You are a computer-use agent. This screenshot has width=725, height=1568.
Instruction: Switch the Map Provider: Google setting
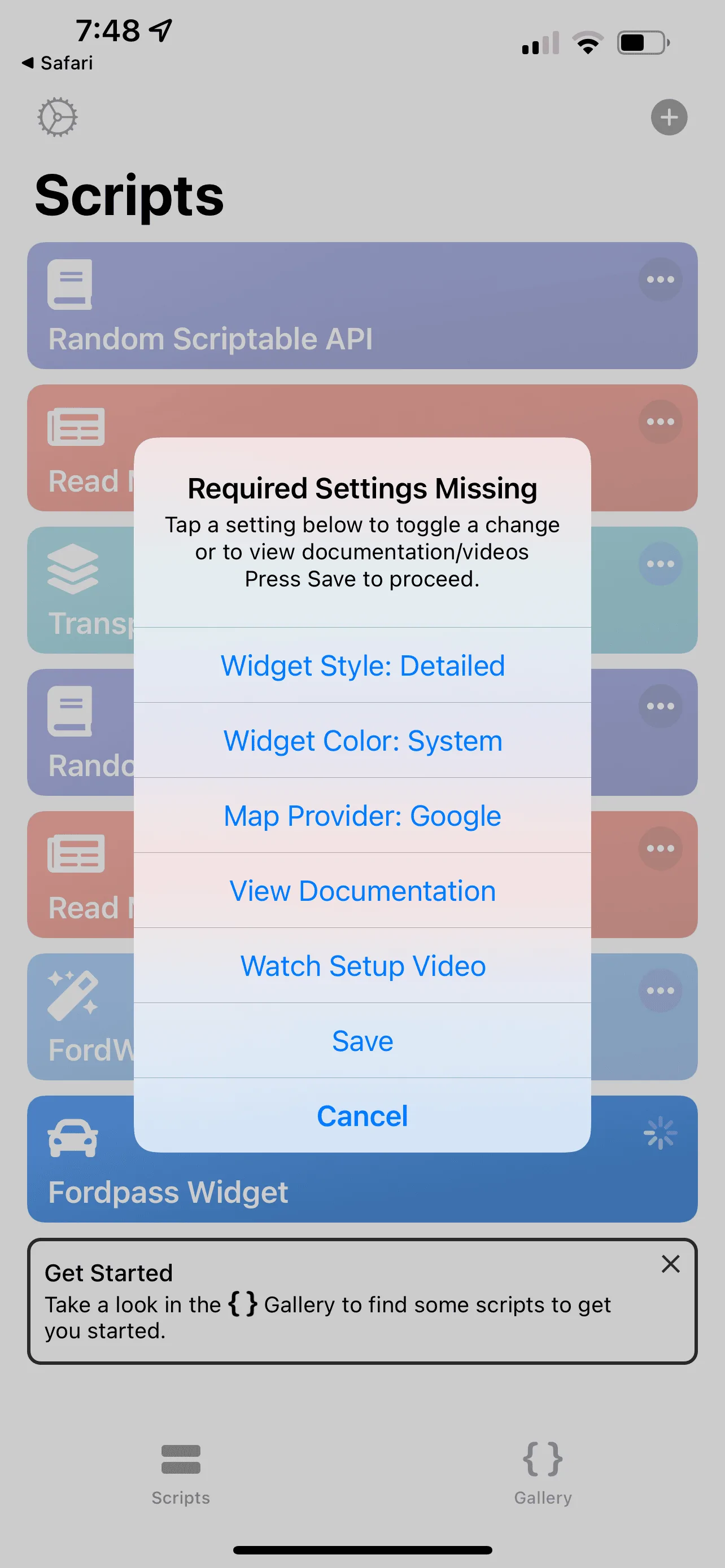coord(362,816)
